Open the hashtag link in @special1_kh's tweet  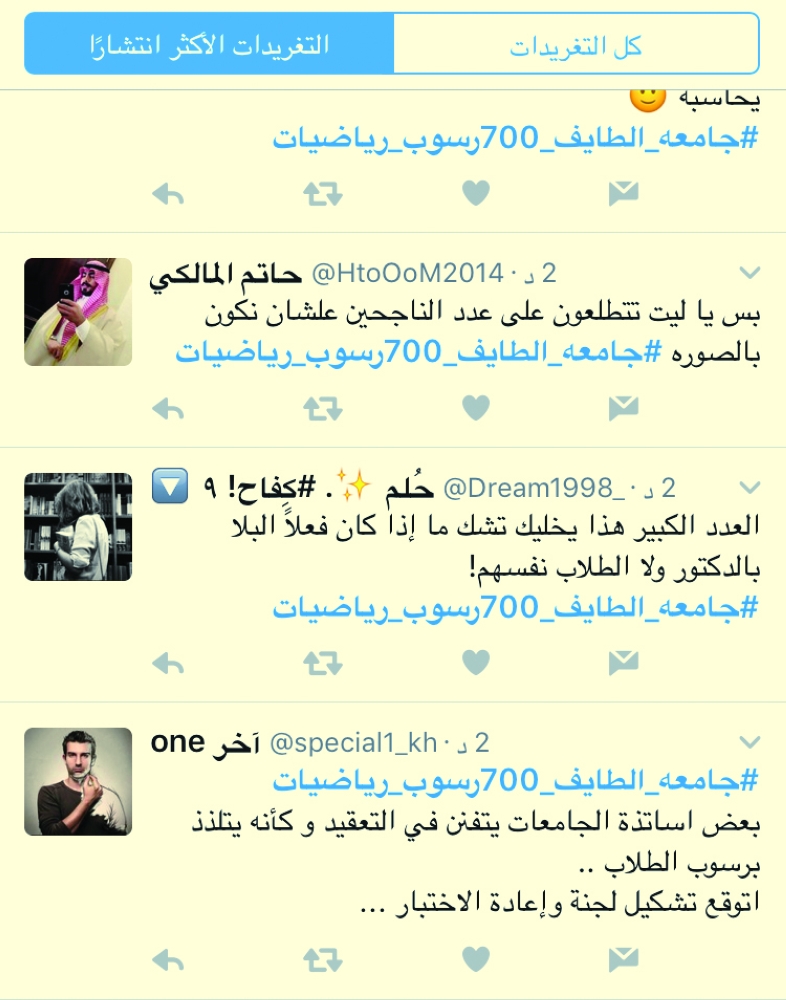515,781
